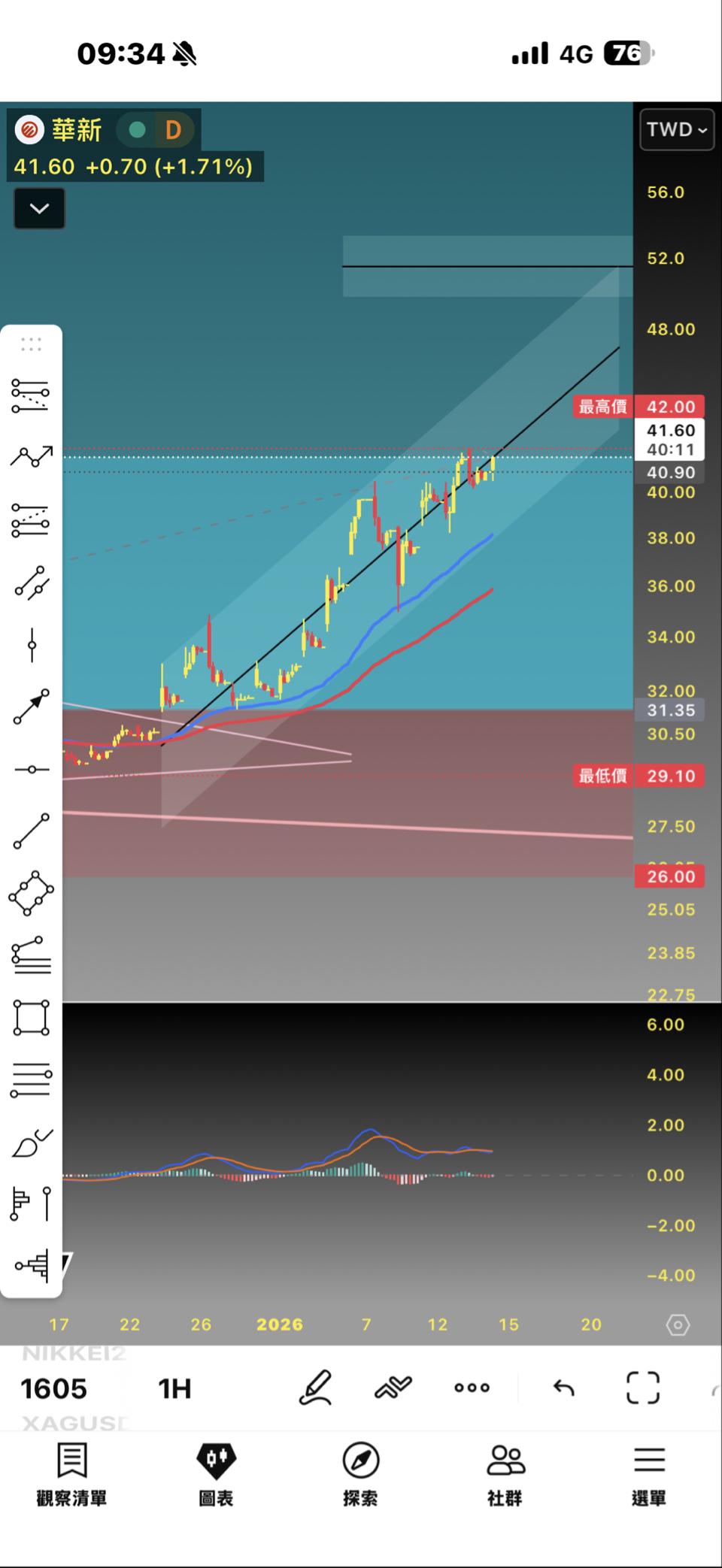Expand the chart legend chevron
The width and height of the screenshot is (722, 1568).
[39, 208]
